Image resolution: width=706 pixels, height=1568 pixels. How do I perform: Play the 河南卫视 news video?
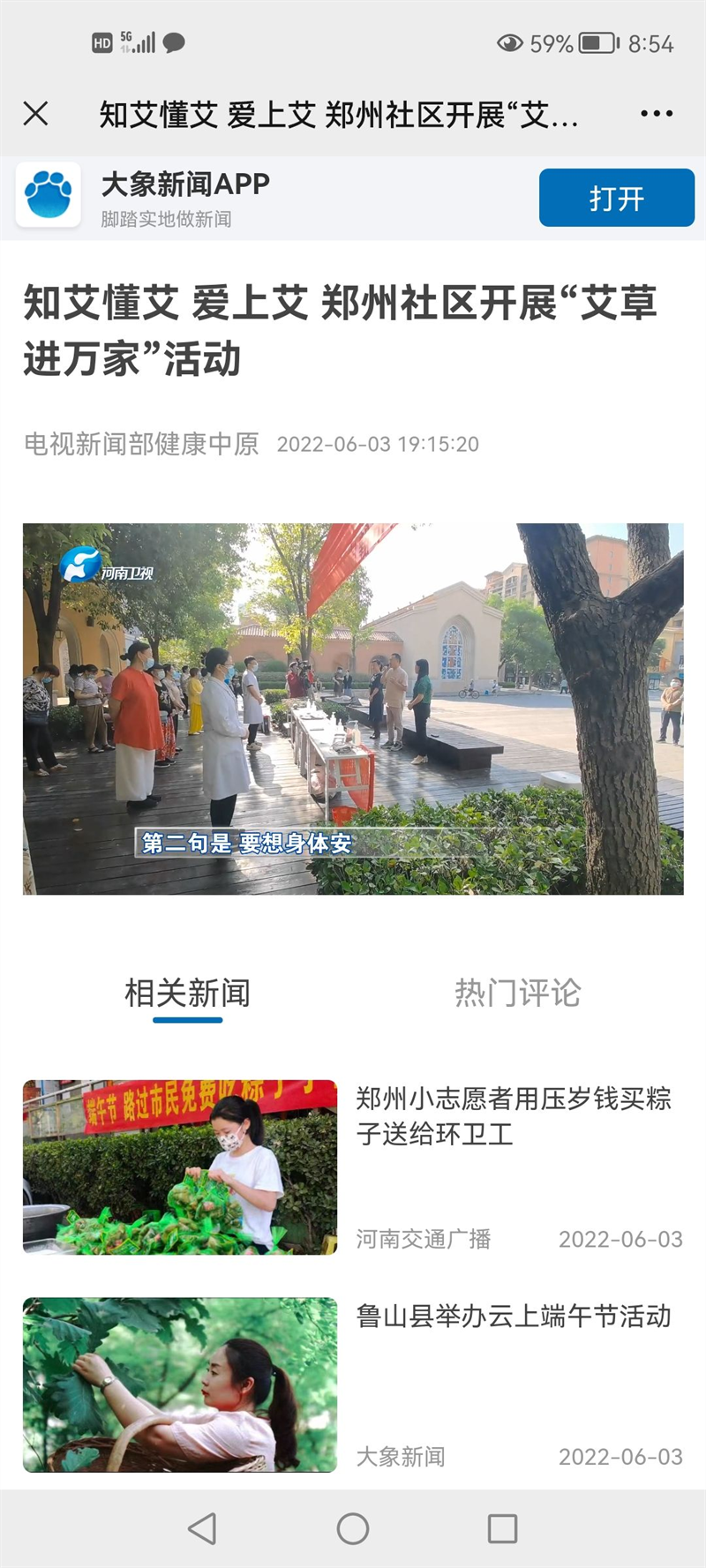(353, 709)
